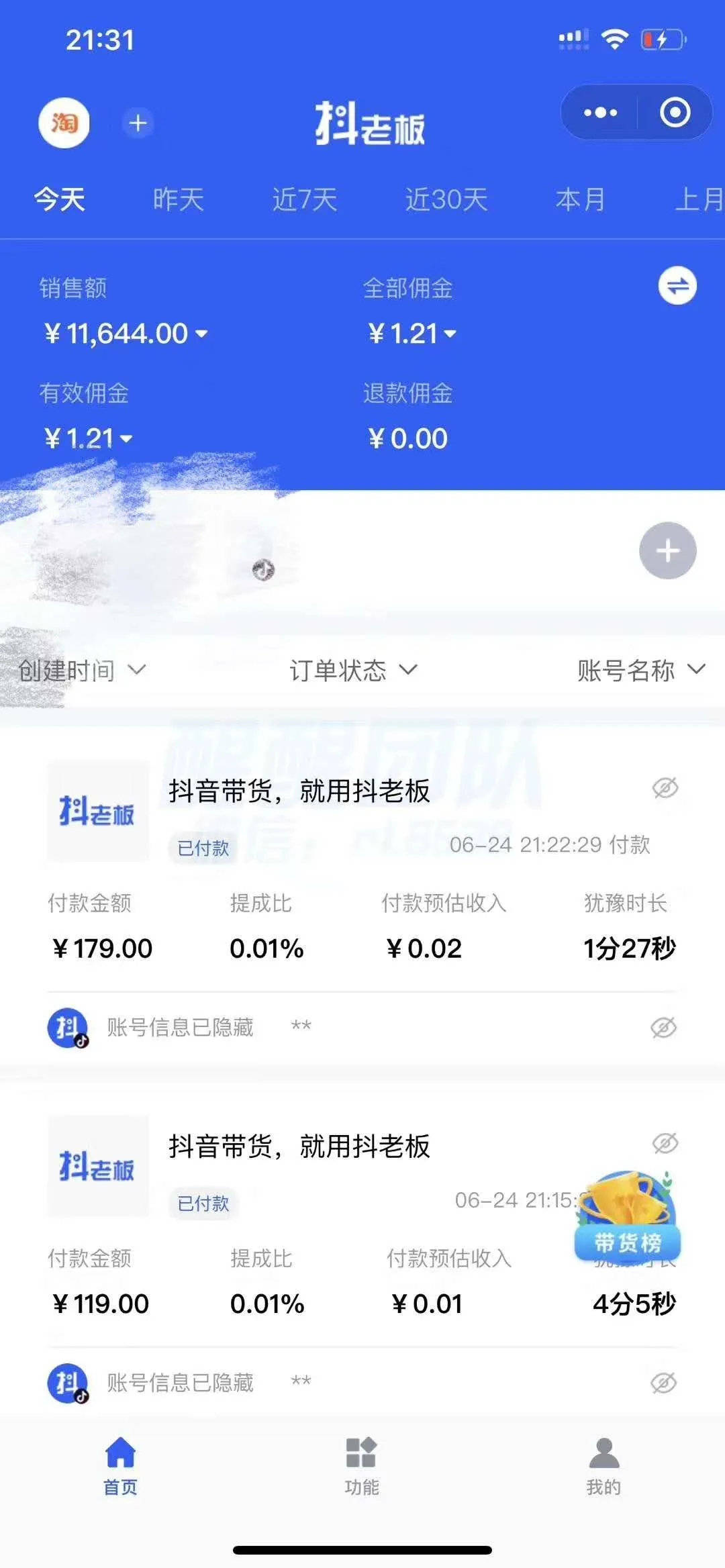Screen dimensions: 725x1568
Task: Open the 创建时间 sort dropdown
Action: [82, 670]
